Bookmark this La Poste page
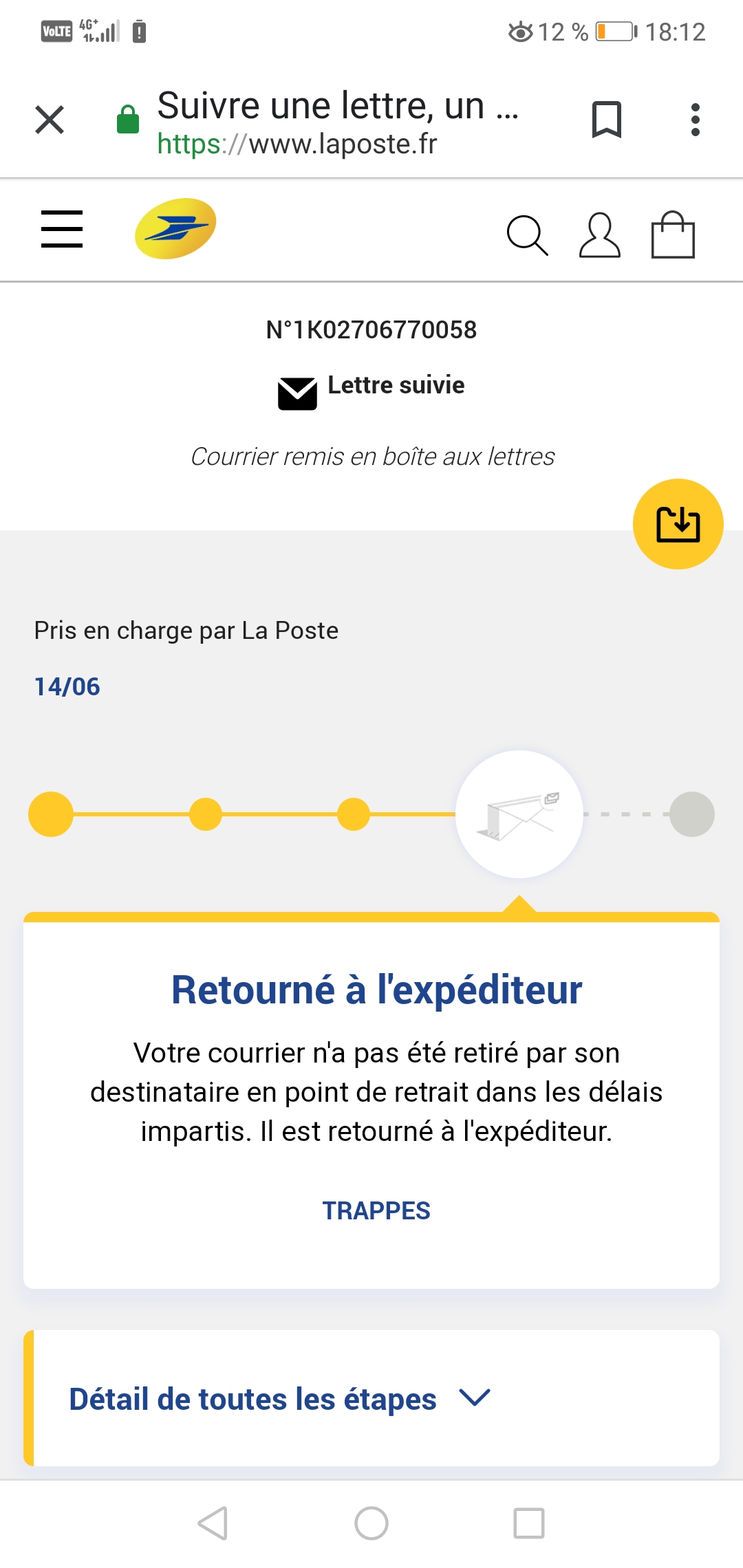 point(606,120)
